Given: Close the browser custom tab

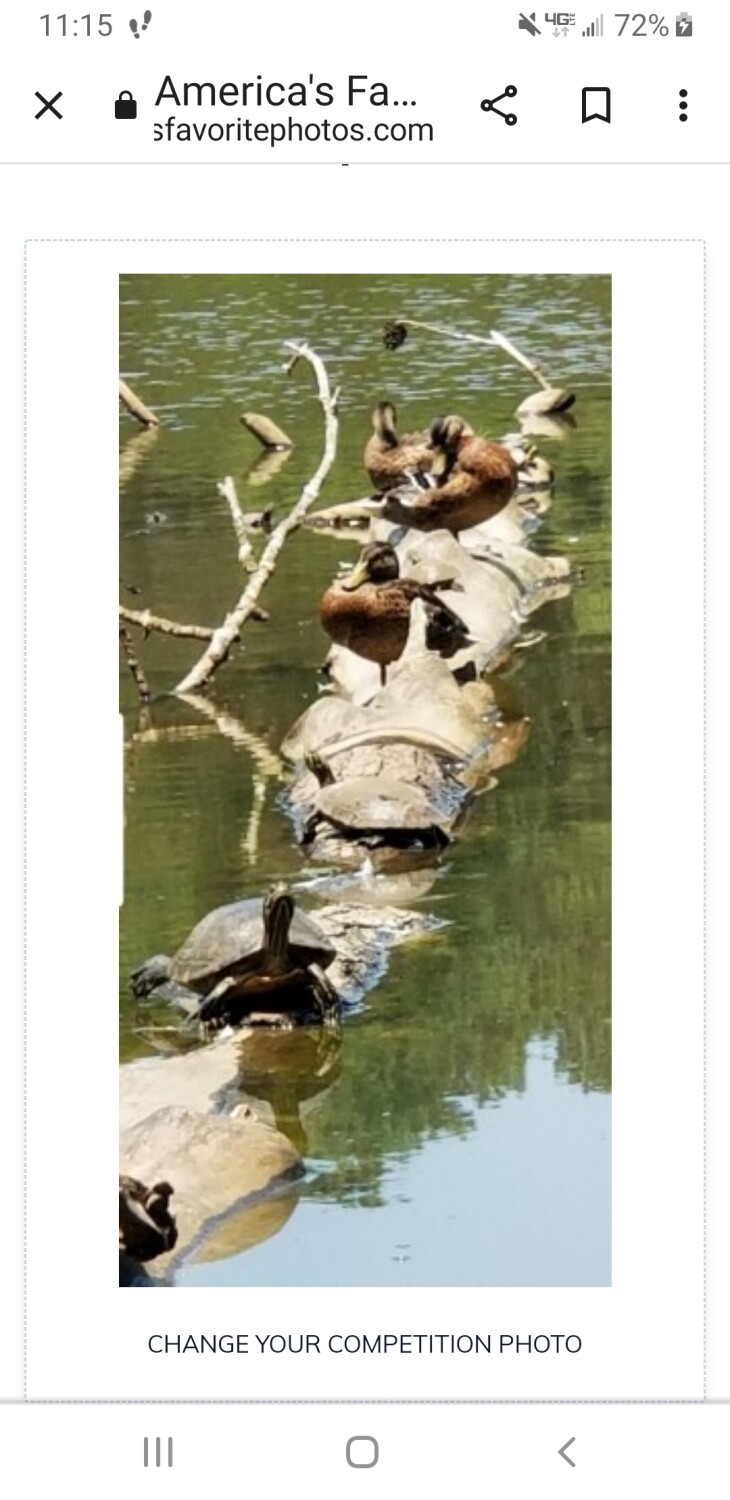Looking at the screenshot, I should pos(48,105).
